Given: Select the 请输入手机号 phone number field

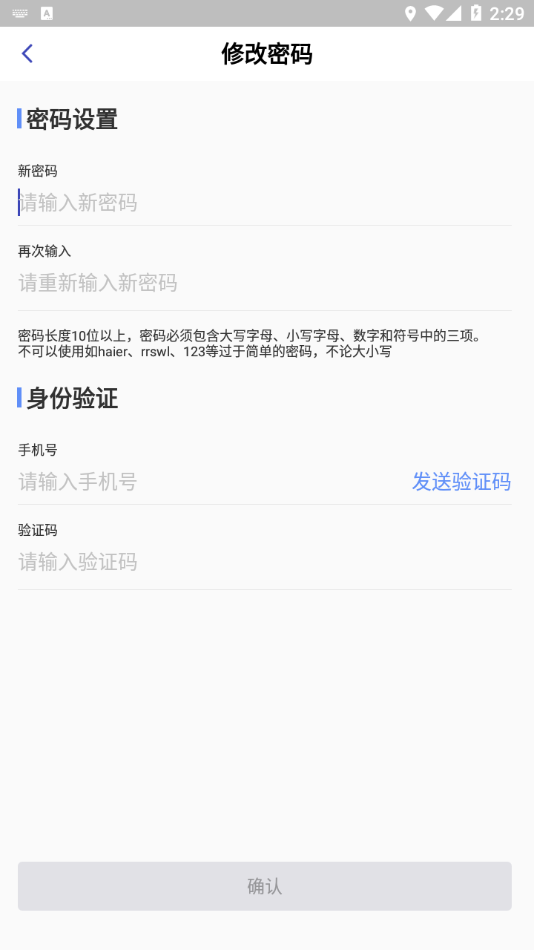Looking at the screenshot, I should pos(212,482).
